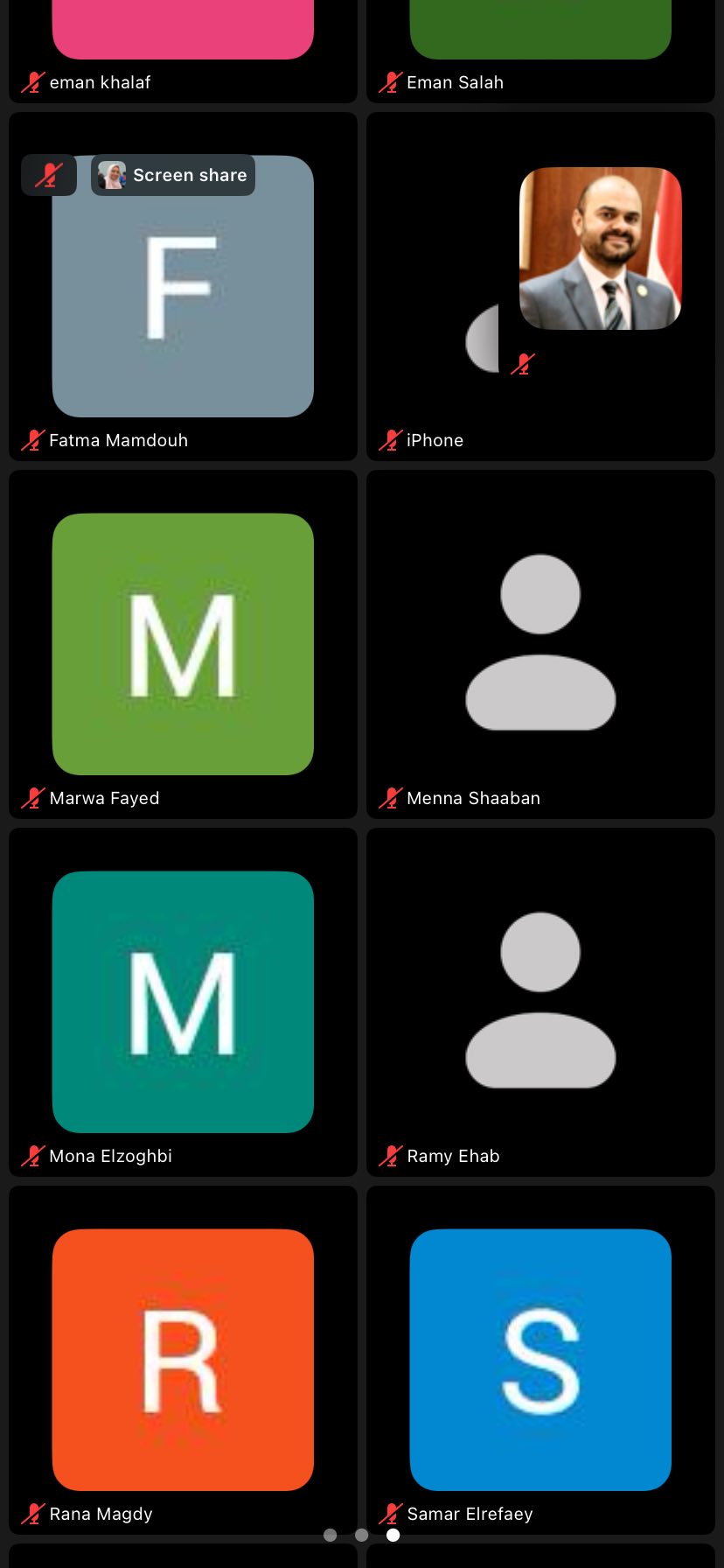Open Ramy Ehab's participant tile
Screen dimensions: 724x1568
(x=540, y=1002)
